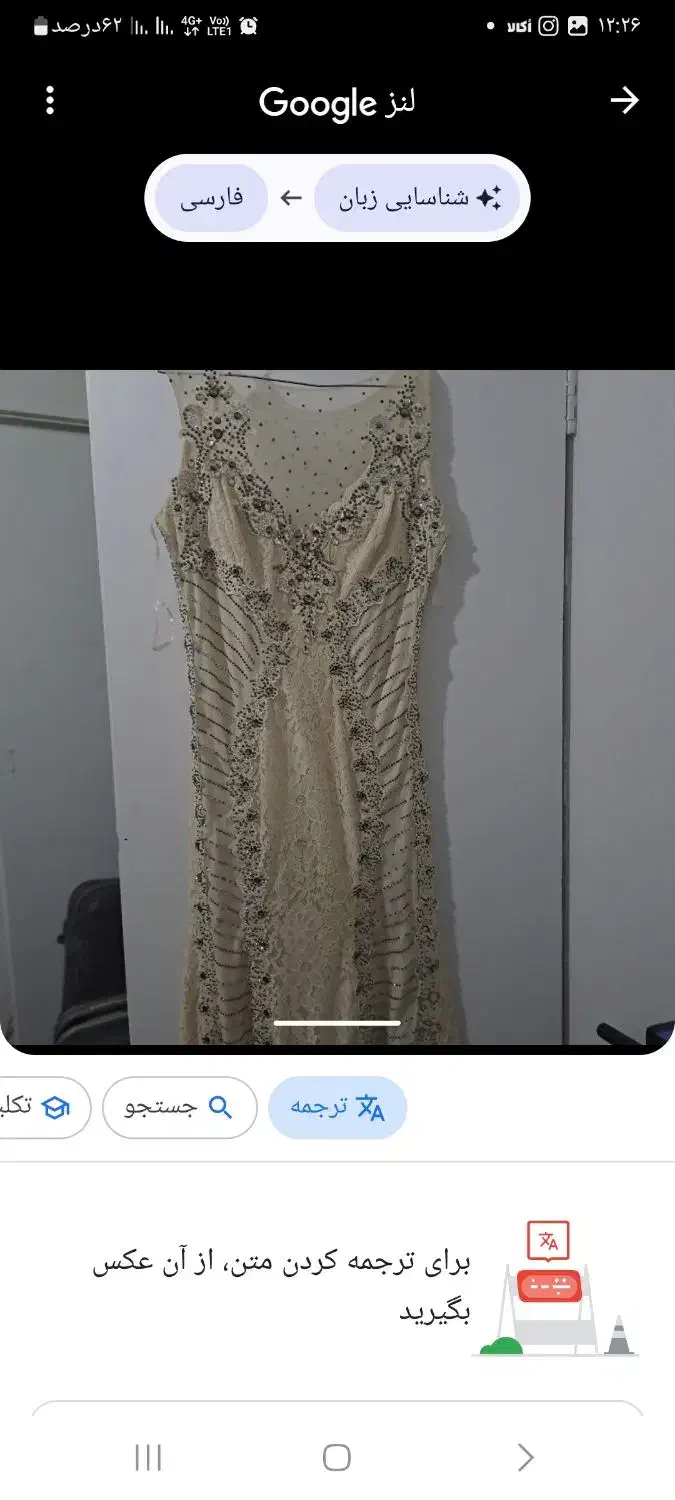Tap the system home button
The height and width of the screenshot is (1500, 675).
tap(337, 1458)
